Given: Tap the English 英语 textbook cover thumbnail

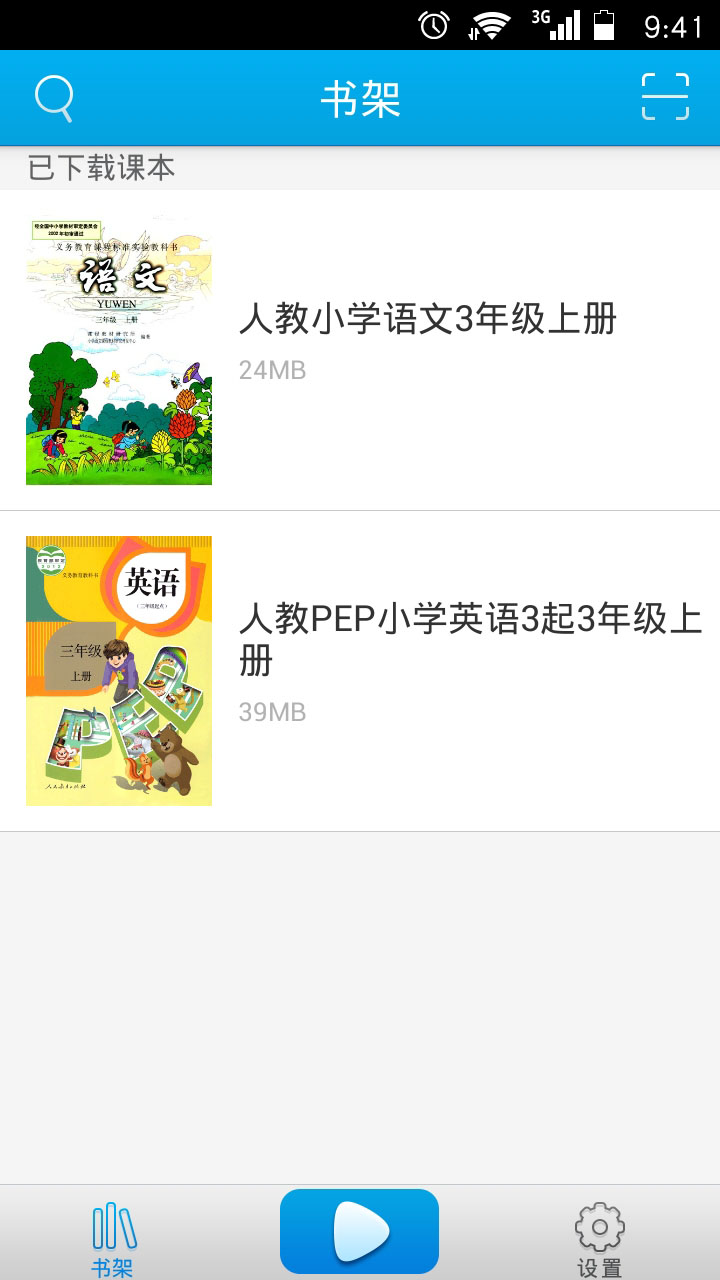Looking at the screenshot, I should pyautogui.click(x=118, y=670).
